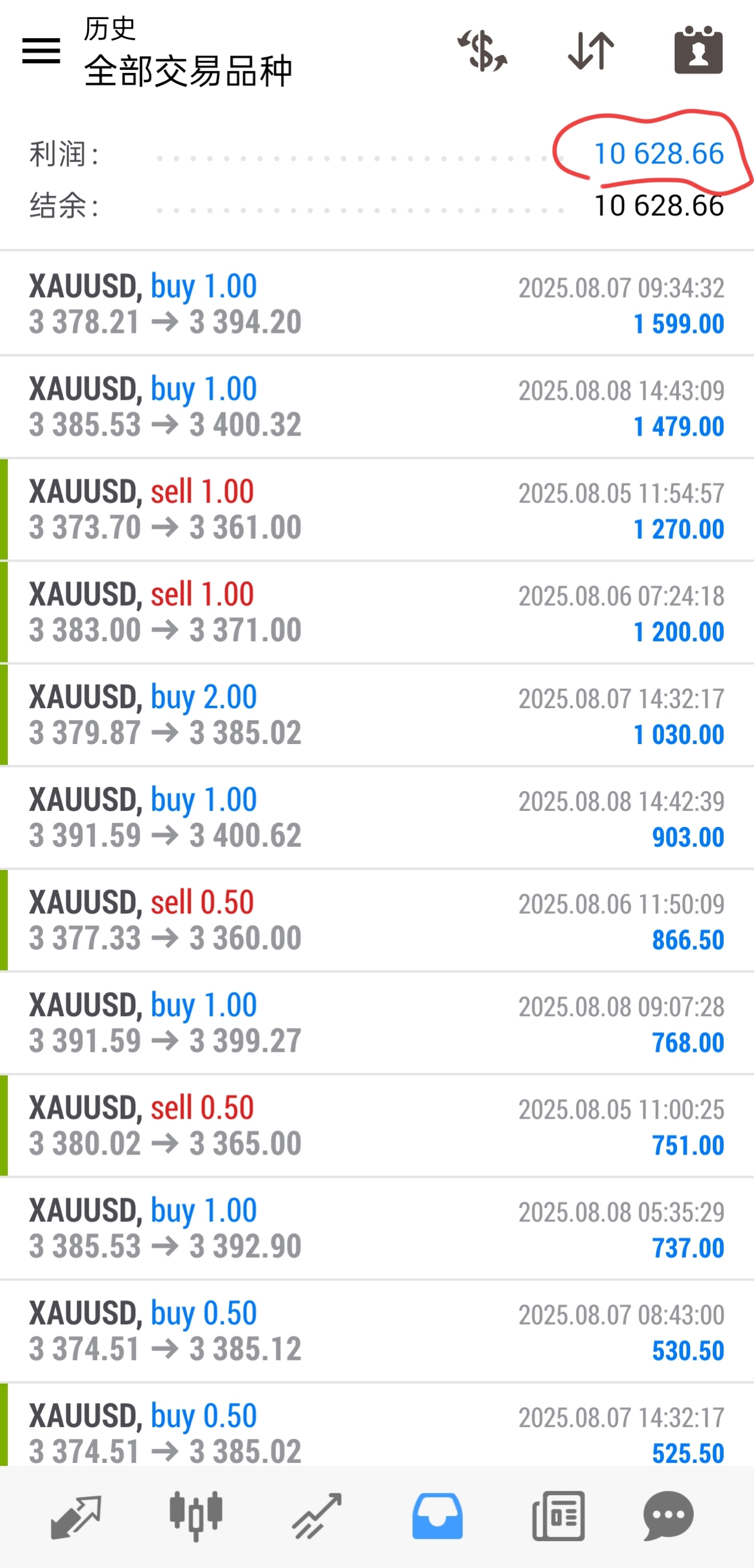Screen dimensions: 754x1568
Task: Open the sell 0.50 trade with profit 751.00
Action: (376, 1125)
